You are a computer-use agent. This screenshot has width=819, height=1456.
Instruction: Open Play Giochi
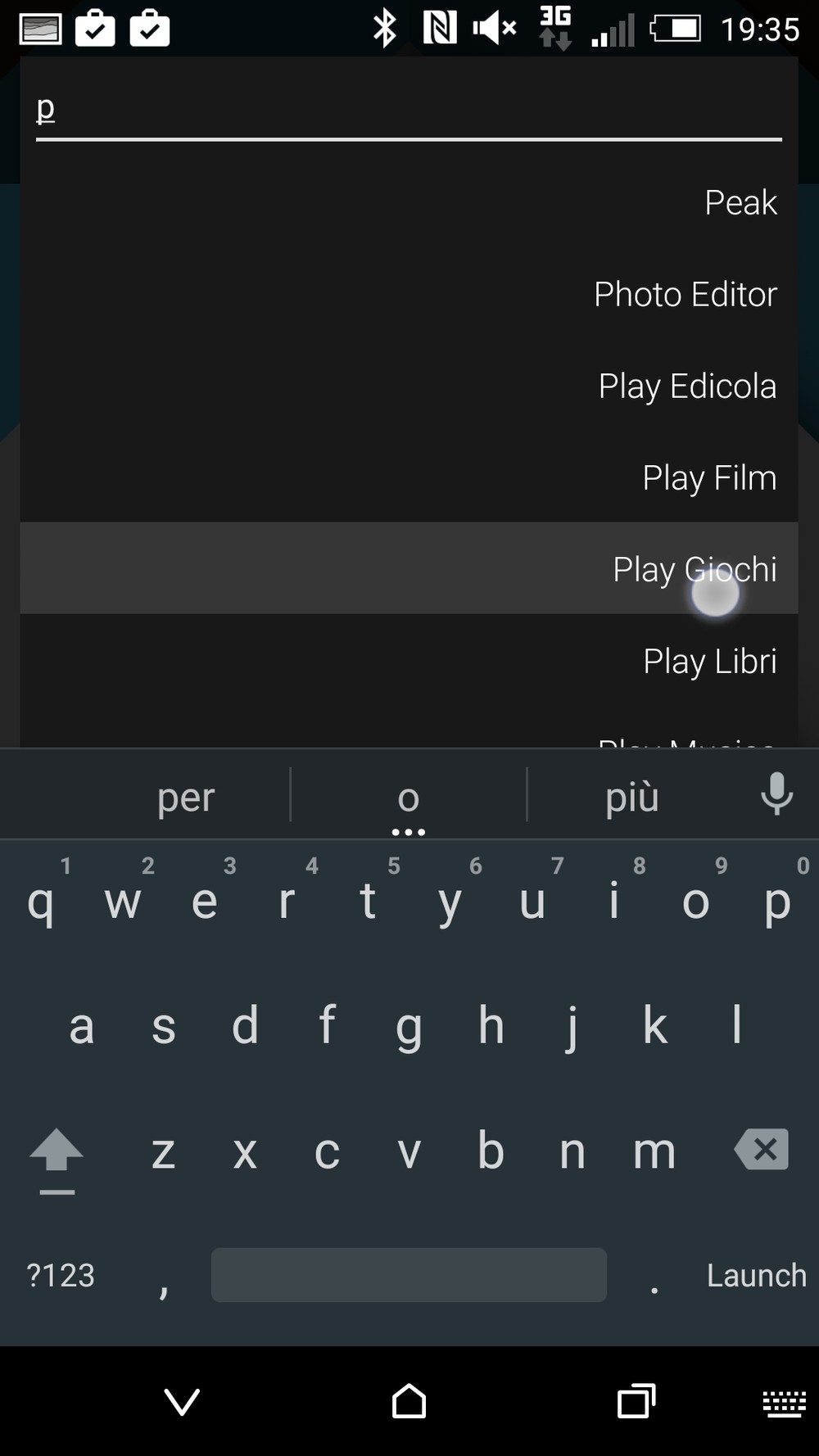[x=409, y=568]
